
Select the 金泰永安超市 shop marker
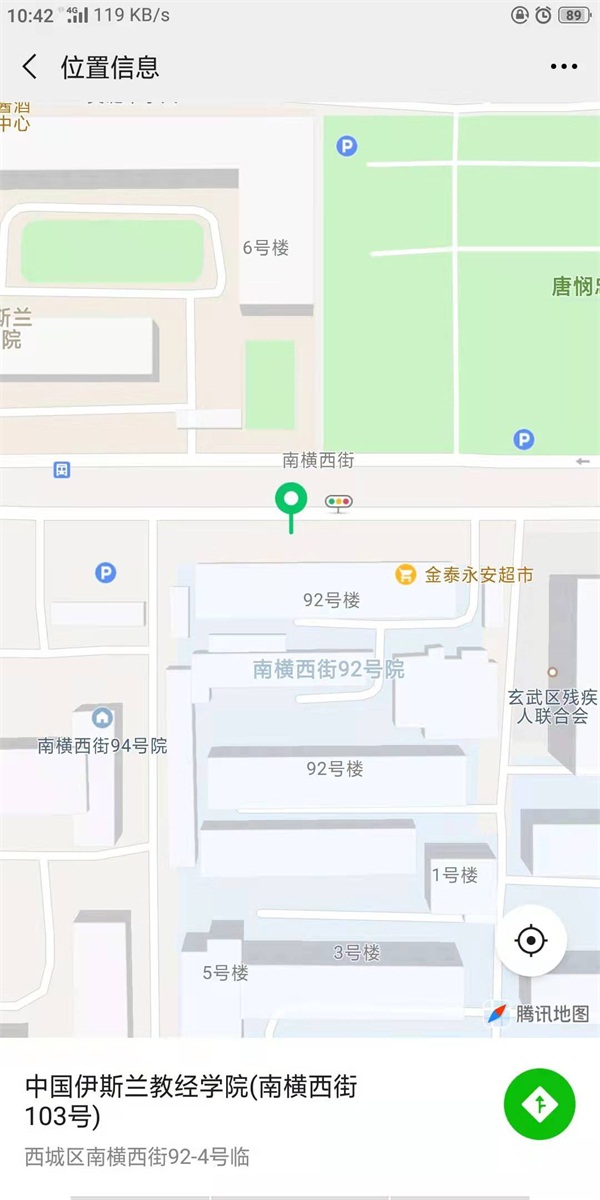click(406, 574)
